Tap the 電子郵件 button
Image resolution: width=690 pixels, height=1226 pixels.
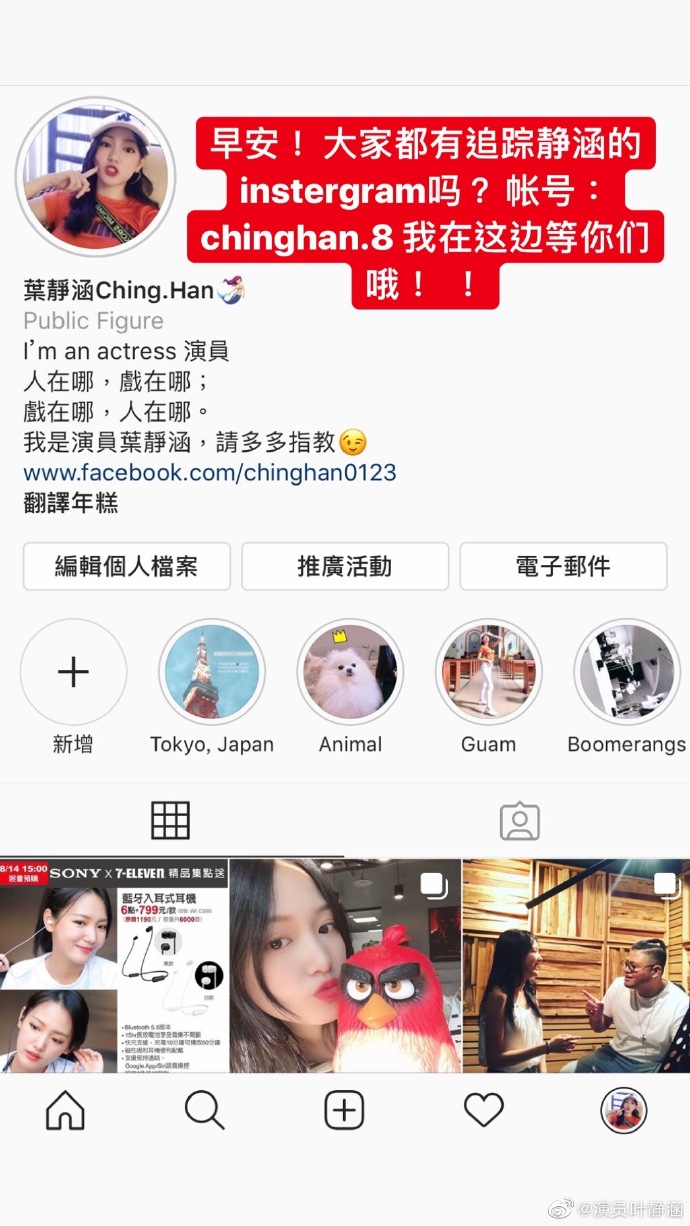tap(563, 567)
